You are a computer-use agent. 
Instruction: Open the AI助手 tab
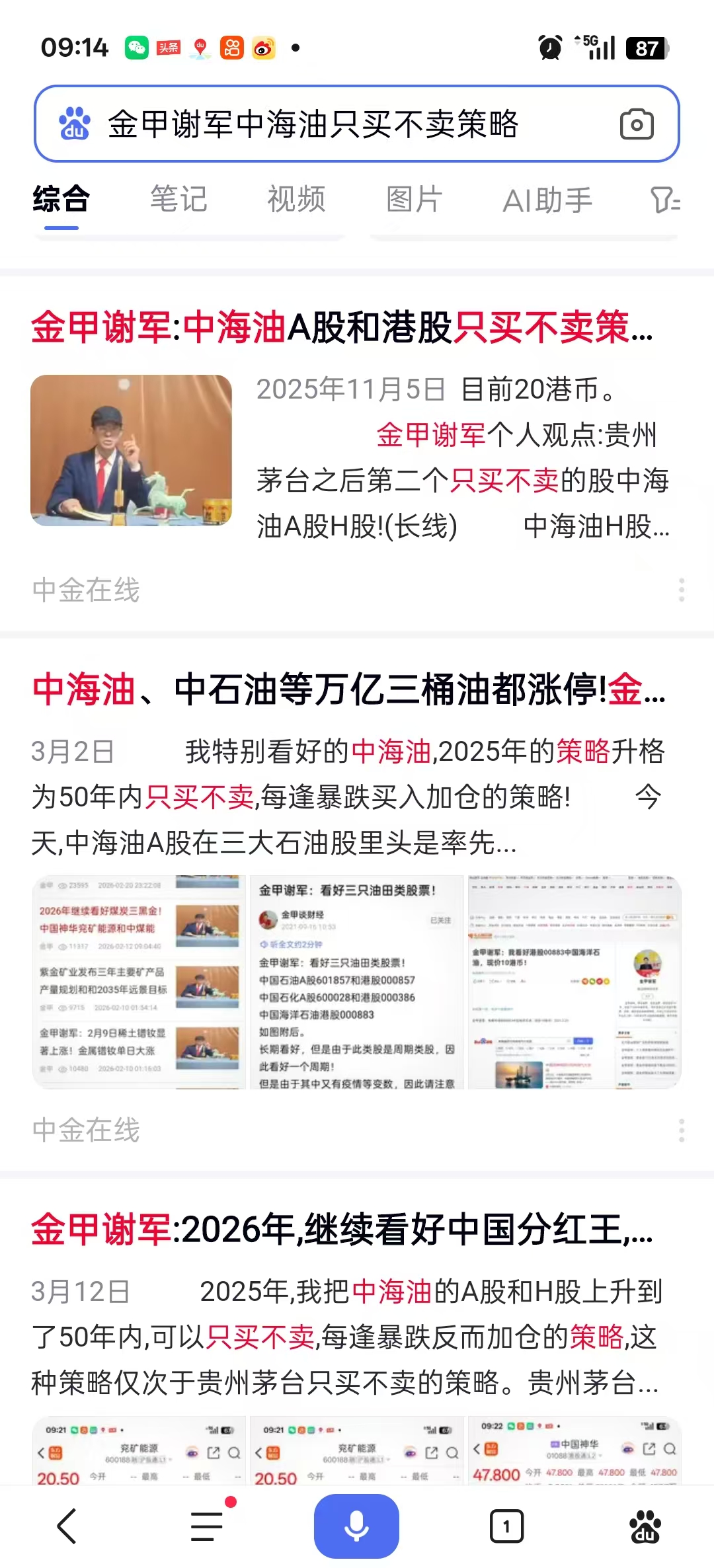point(547,200)
